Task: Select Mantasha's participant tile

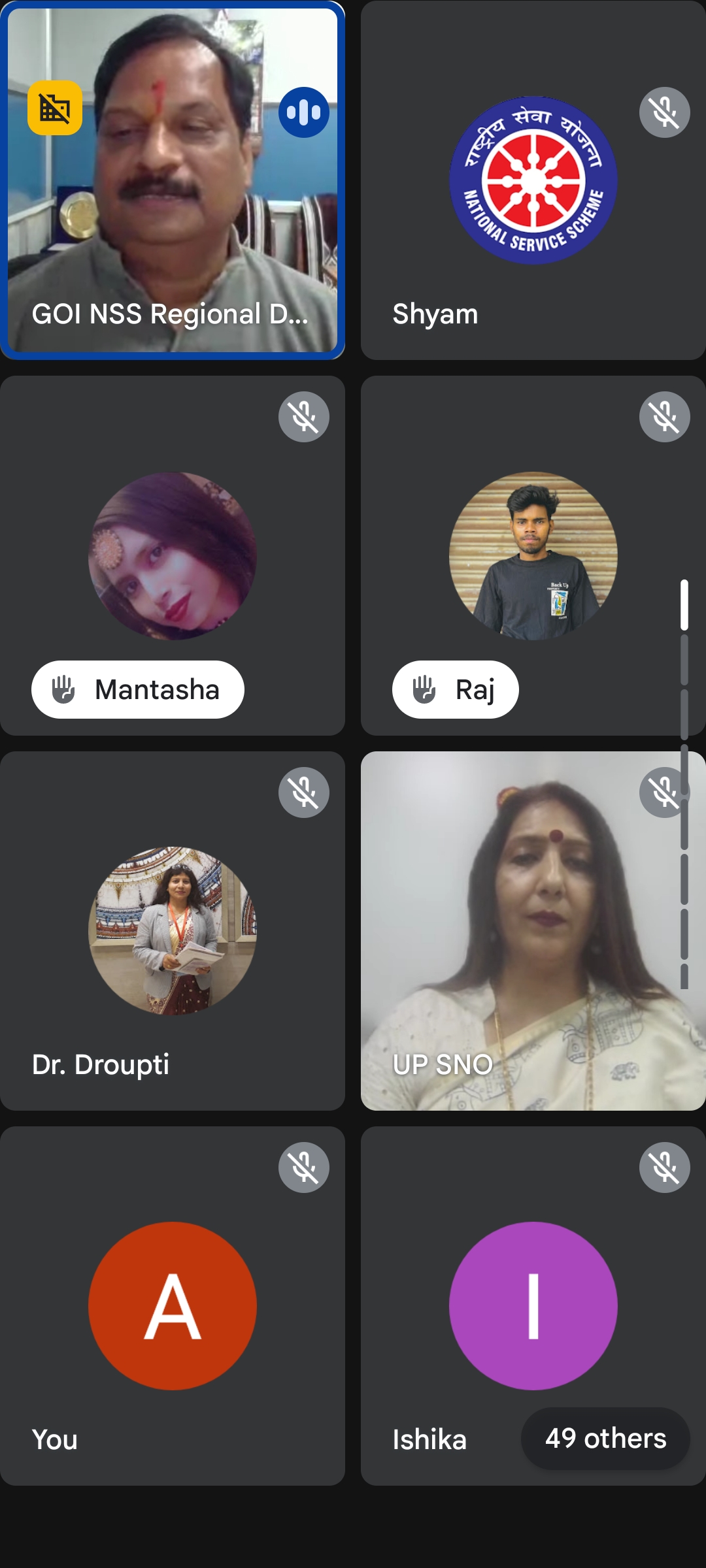Action: (x=173, y=555)
